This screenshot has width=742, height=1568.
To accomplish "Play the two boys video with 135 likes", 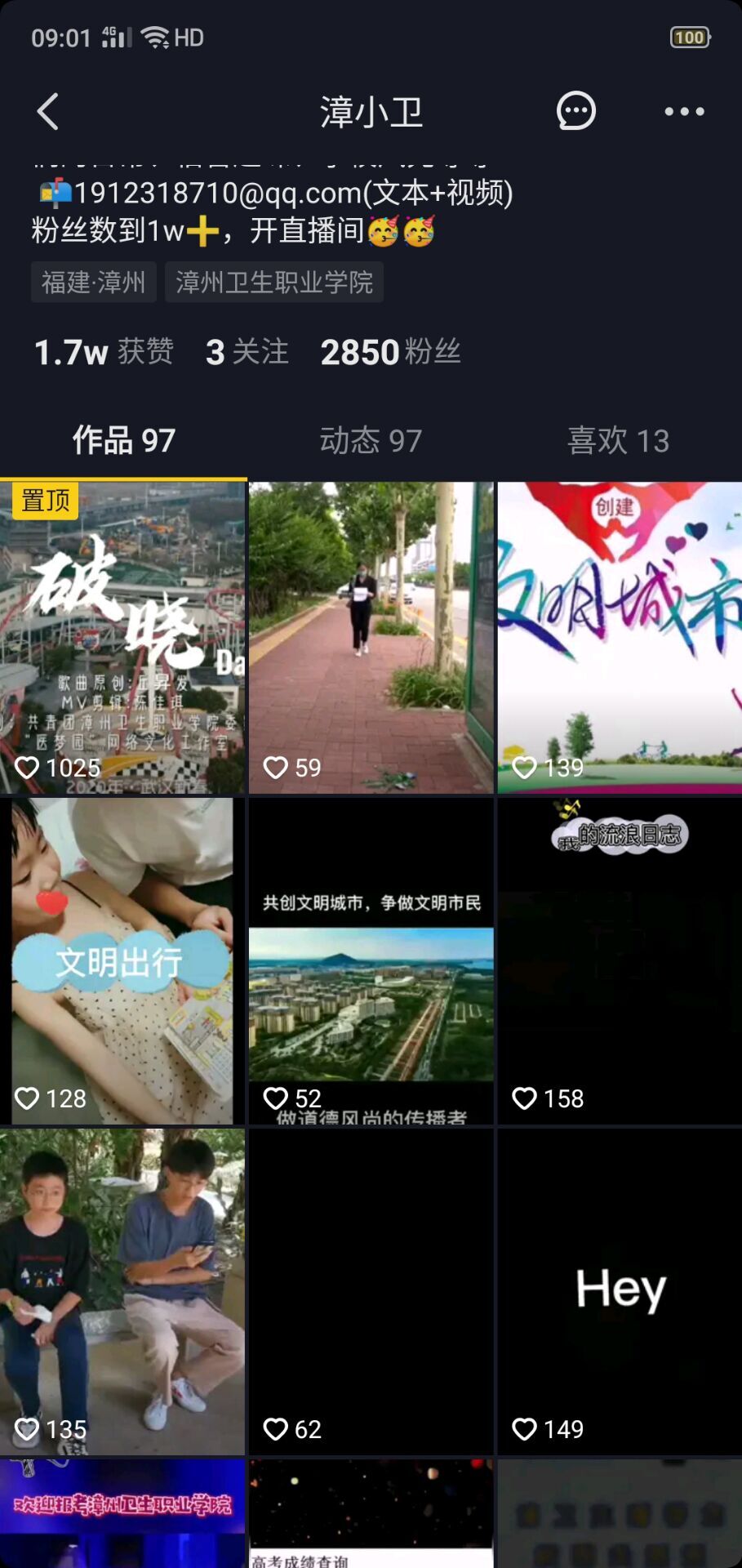I will pyautogui.click(x=122, y=1290).
